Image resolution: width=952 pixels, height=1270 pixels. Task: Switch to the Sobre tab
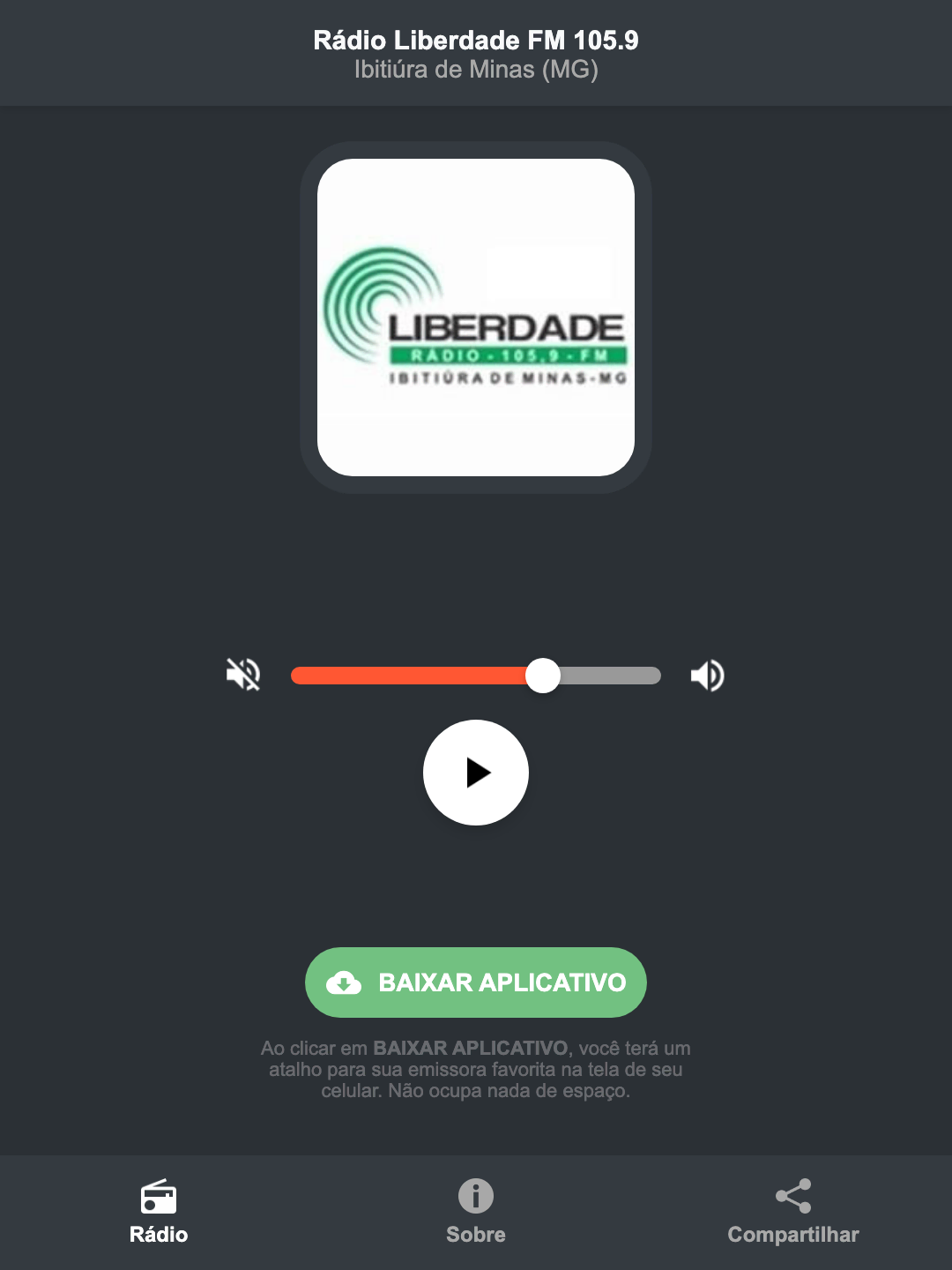[475, 1213]
